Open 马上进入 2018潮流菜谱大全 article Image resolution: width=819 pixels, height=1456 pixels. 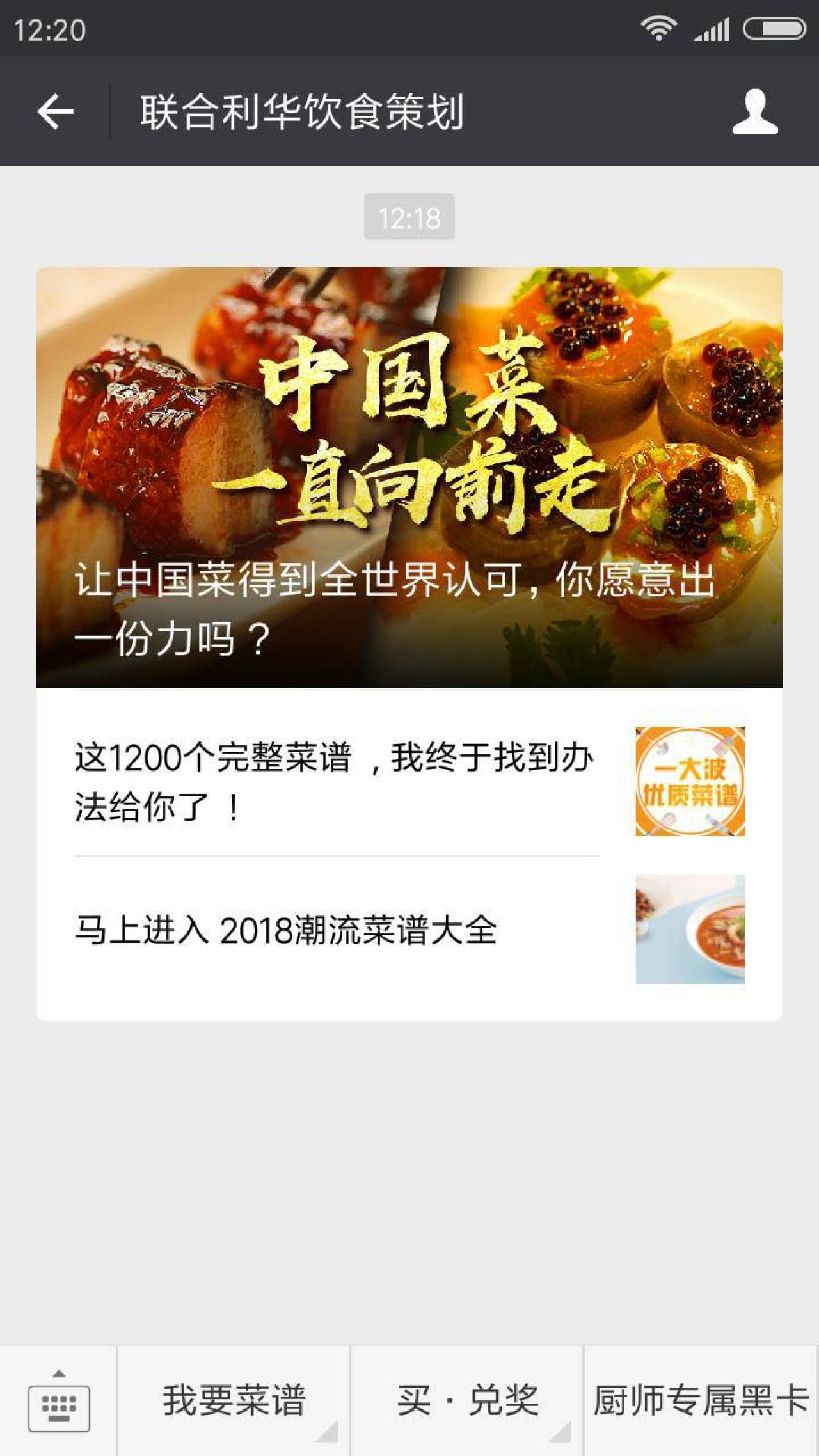coord(409,930)
